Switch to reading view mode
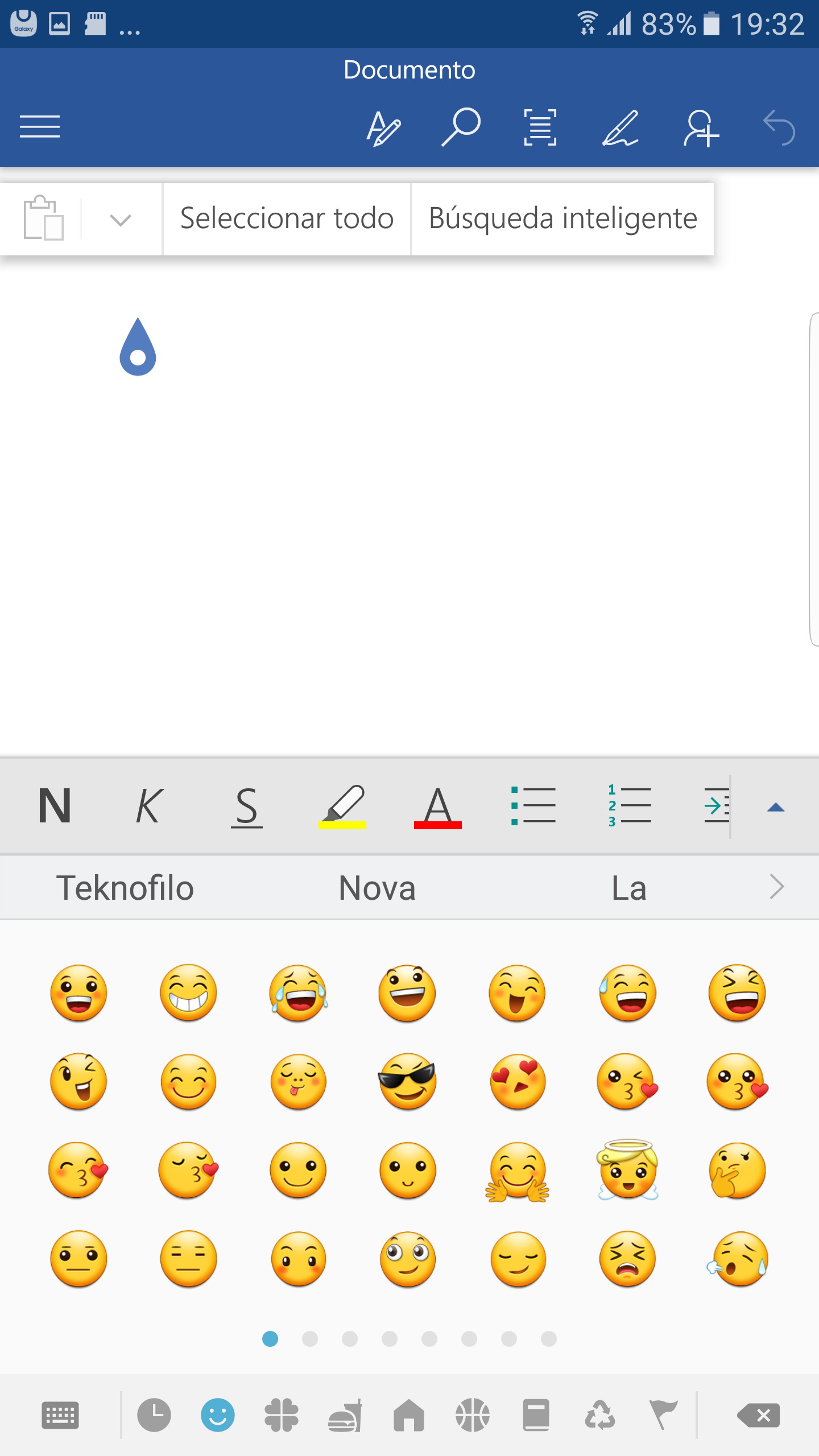819x1456 pixels. tap(540, 127)
